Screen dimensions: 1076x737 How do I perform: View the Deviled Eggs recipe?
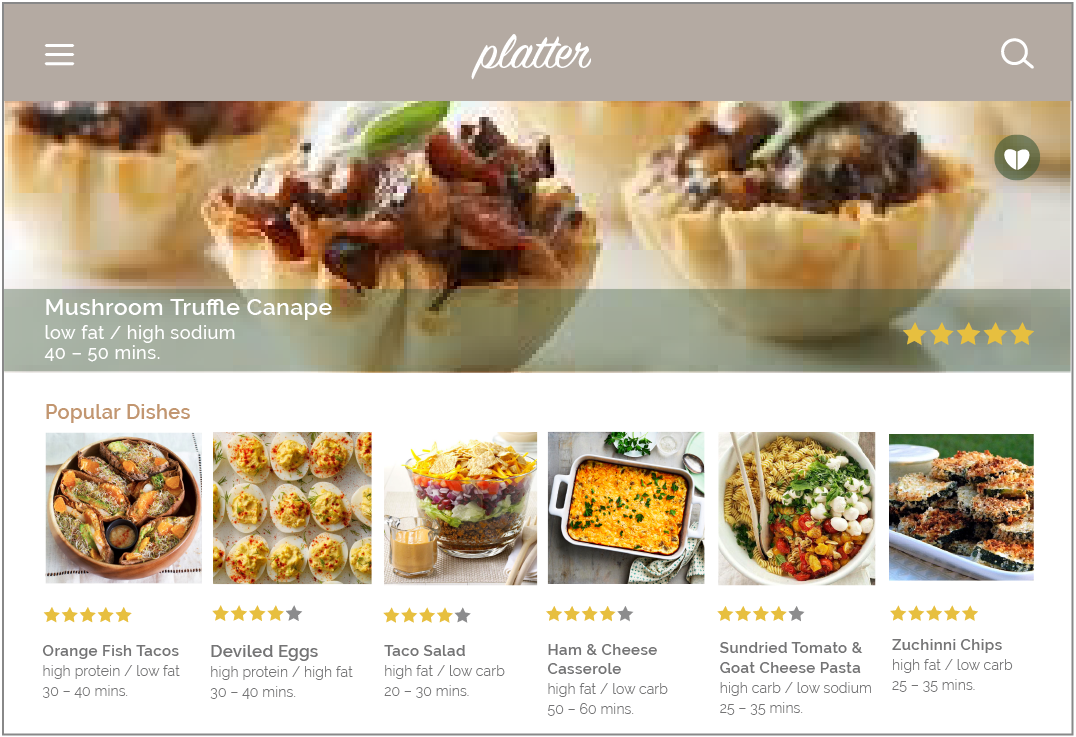[292, 508]
